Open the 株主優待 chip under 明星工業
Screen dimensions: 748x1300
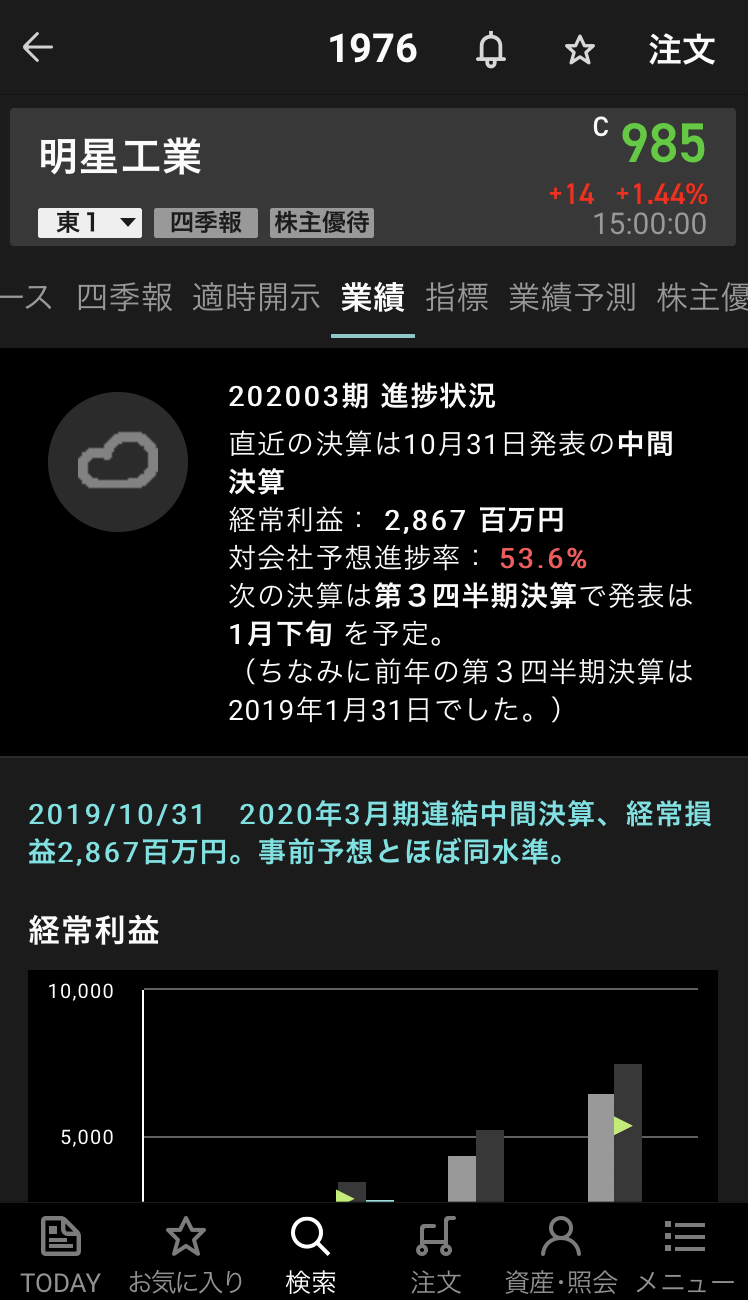(322, 222)
